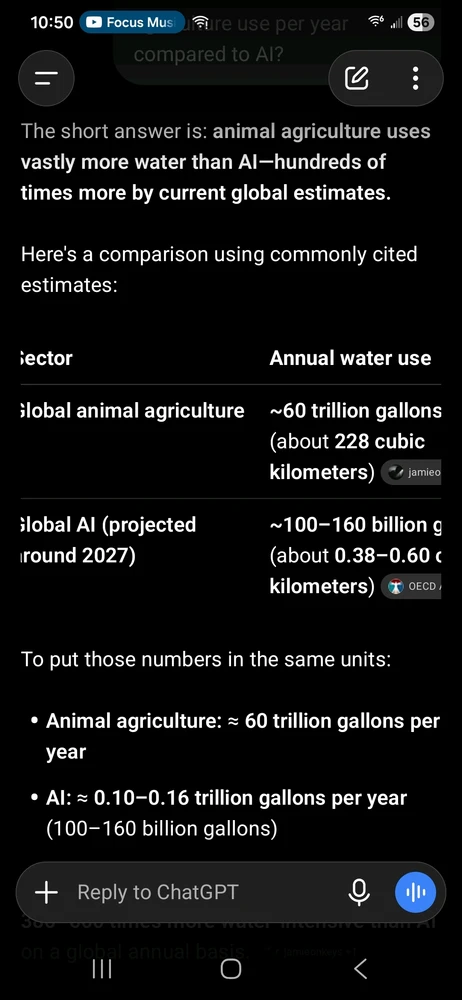Start dictation with the microphone icon
The image size is (462, 1000).
tap(359, 892)
